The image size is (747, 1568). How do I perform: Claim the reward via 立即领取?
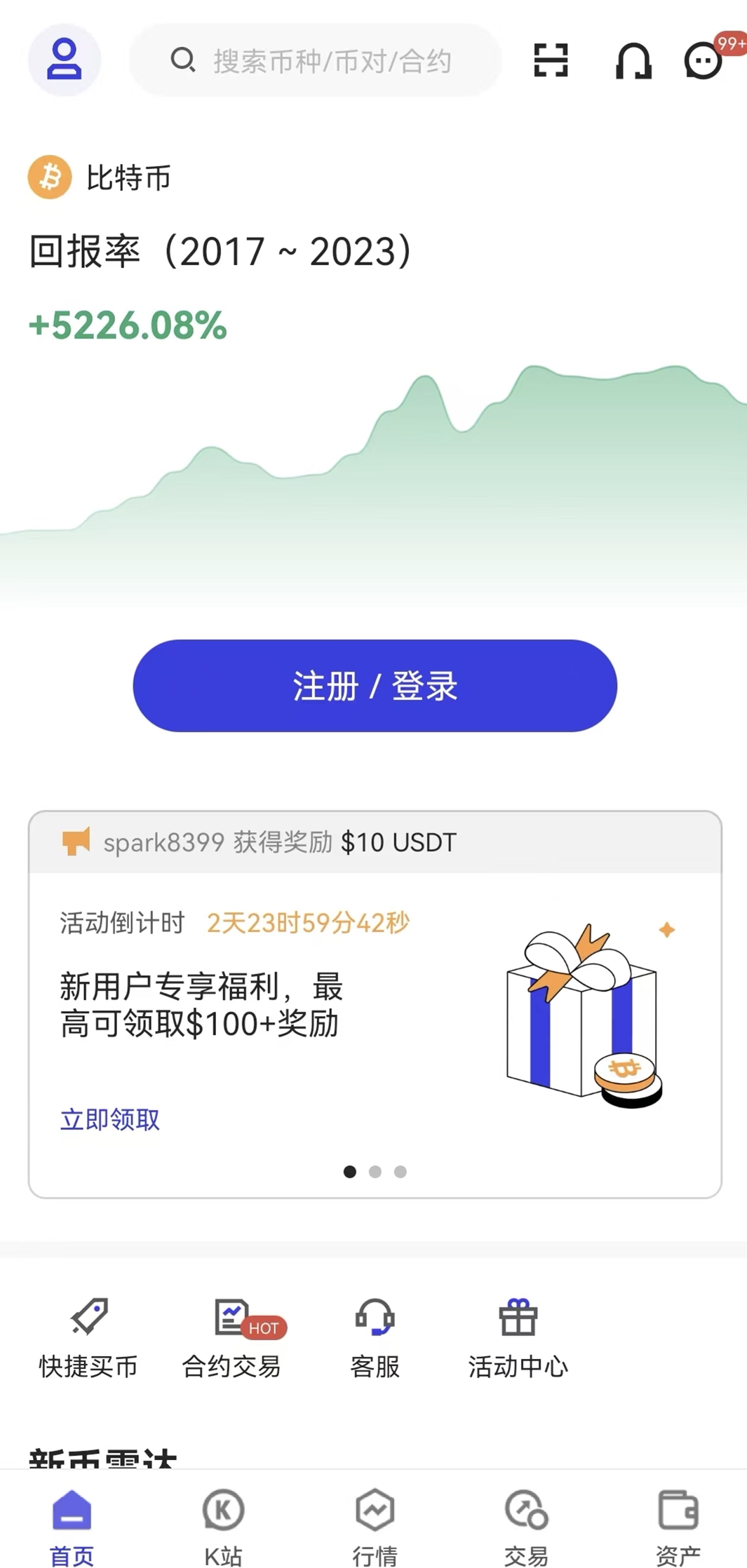[110, 1119]
